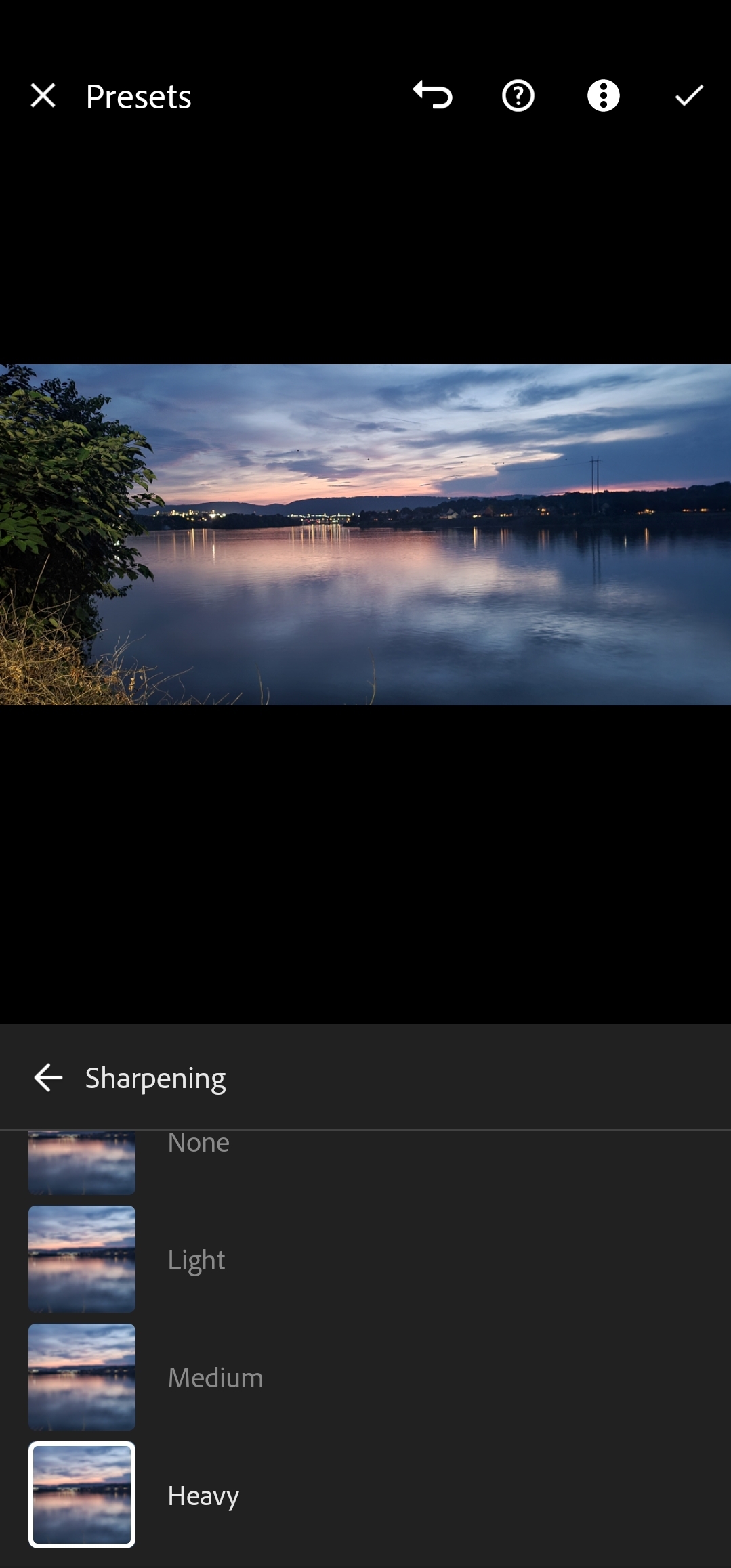Image resolution: width=731 pixels, height=1568 pixels.
Task: Open the overflow menu
Action: [603, 96]
